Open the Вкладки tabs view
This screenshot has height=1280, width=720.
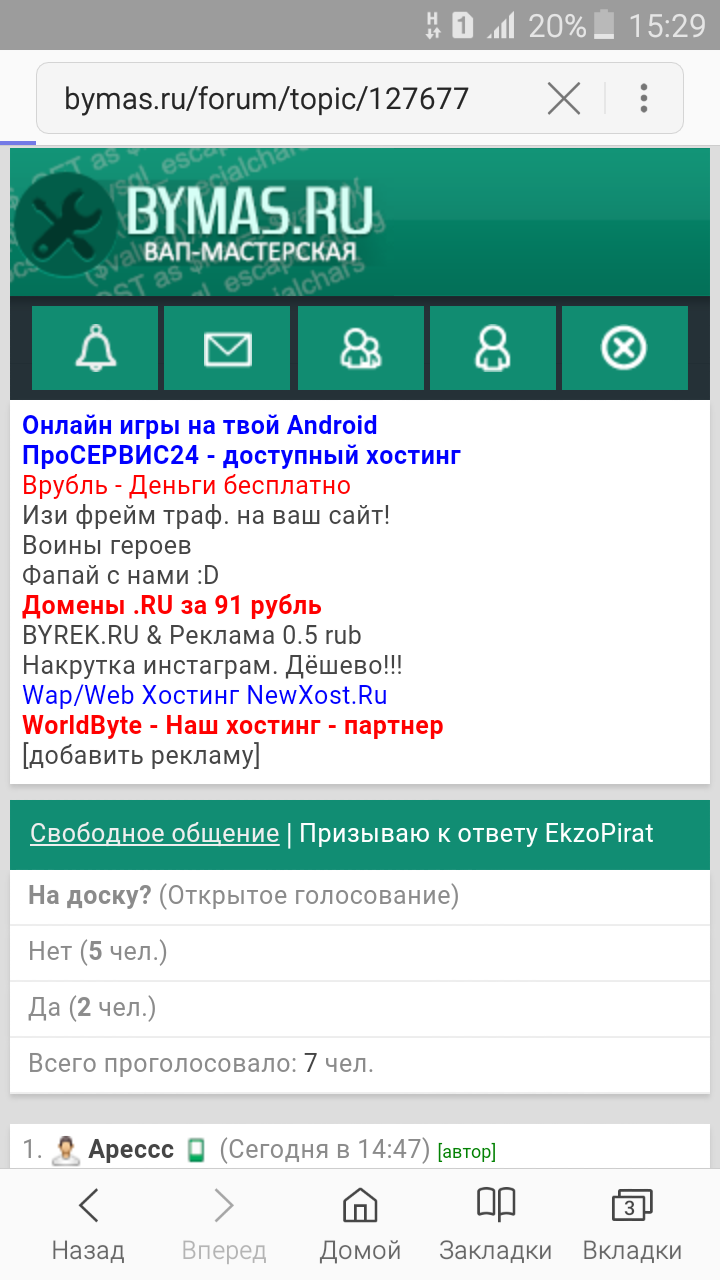632,1223
